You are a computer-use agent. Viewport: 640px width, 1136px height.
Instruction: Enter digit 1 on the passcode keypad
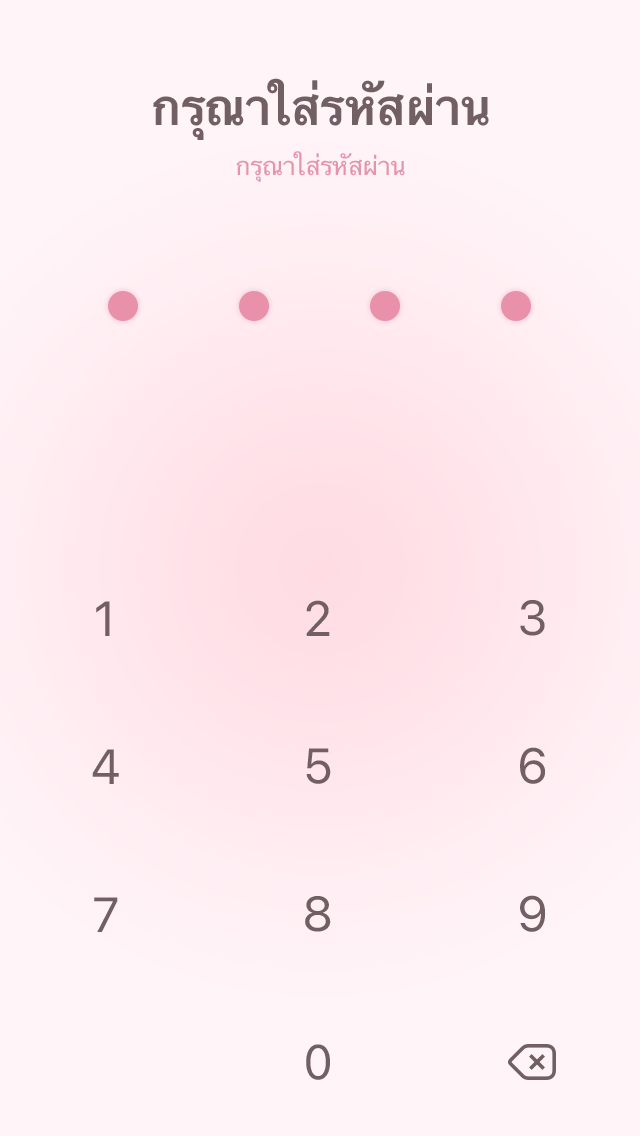pos(106,619)
